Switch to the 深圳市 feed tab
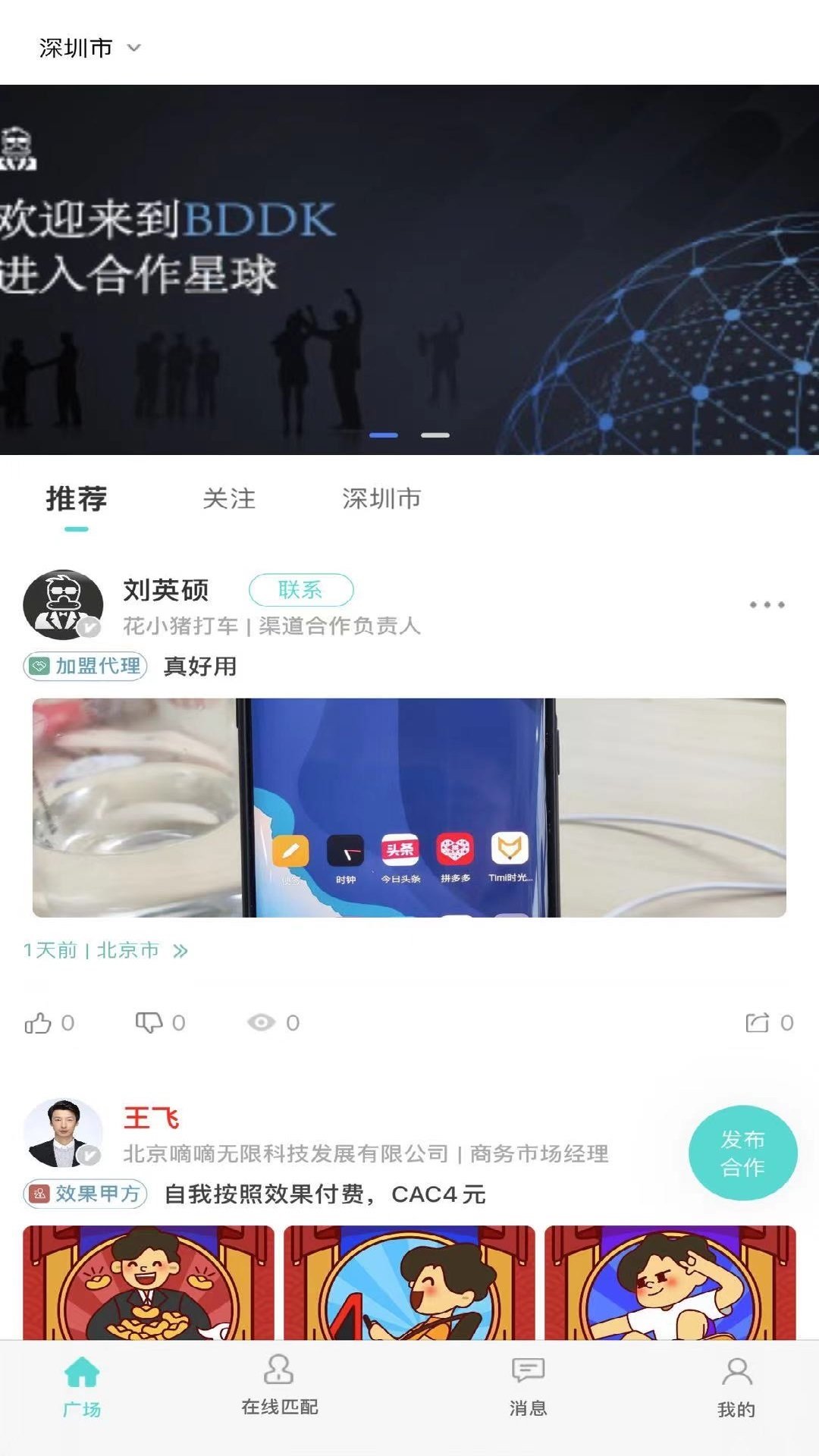 tap(381, 498)
